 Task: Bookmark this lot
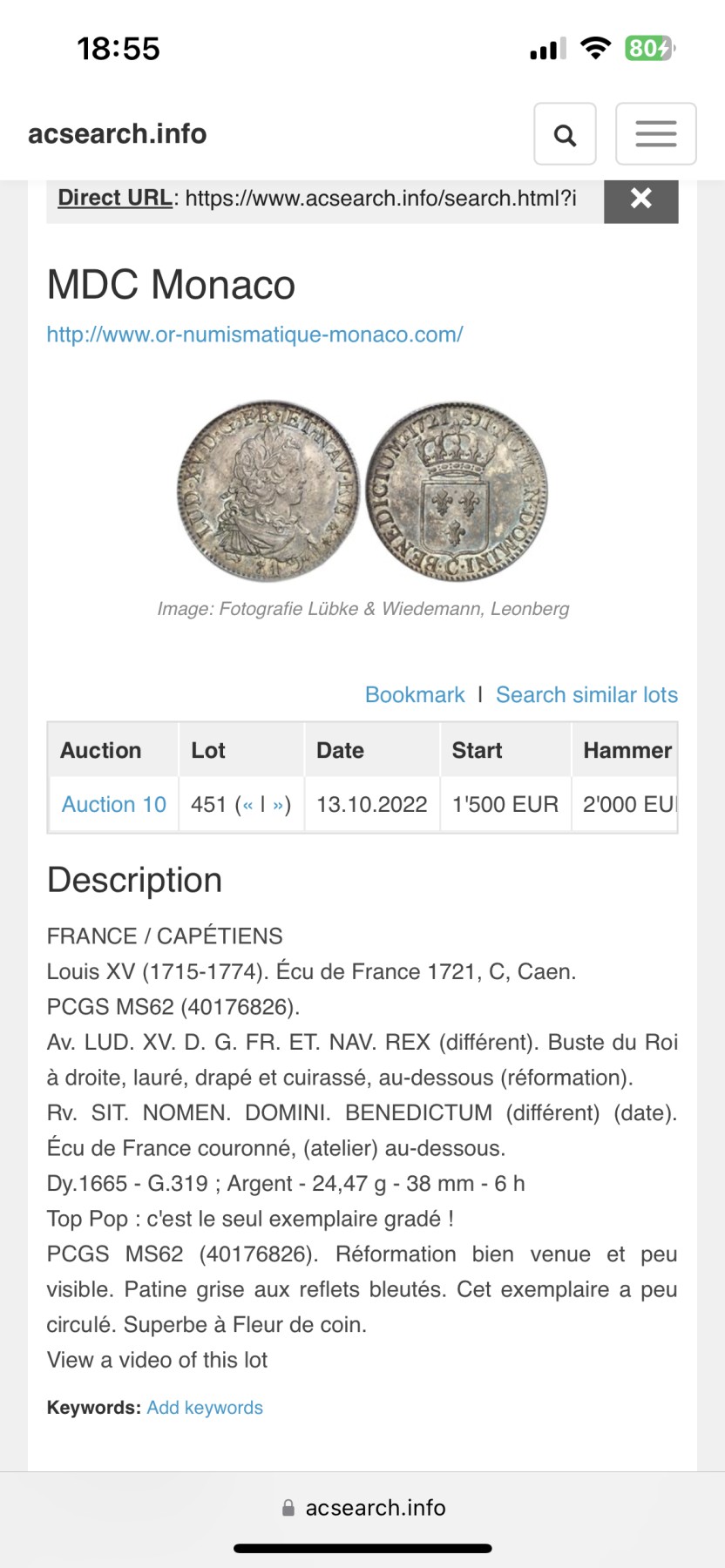coord(415,694)
